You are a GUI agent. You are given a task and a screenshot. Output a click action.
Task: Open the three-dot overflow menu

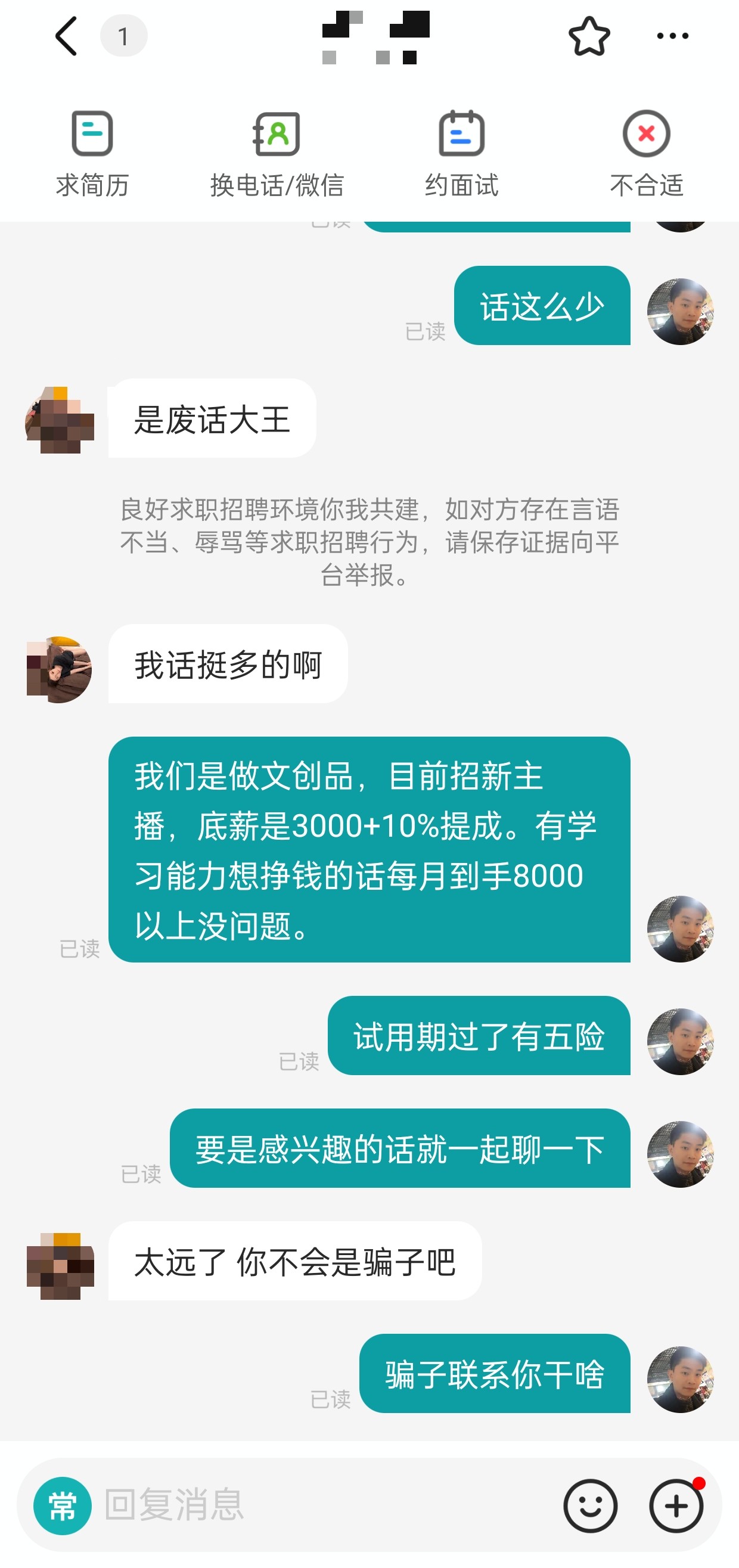tap(672, 36)
